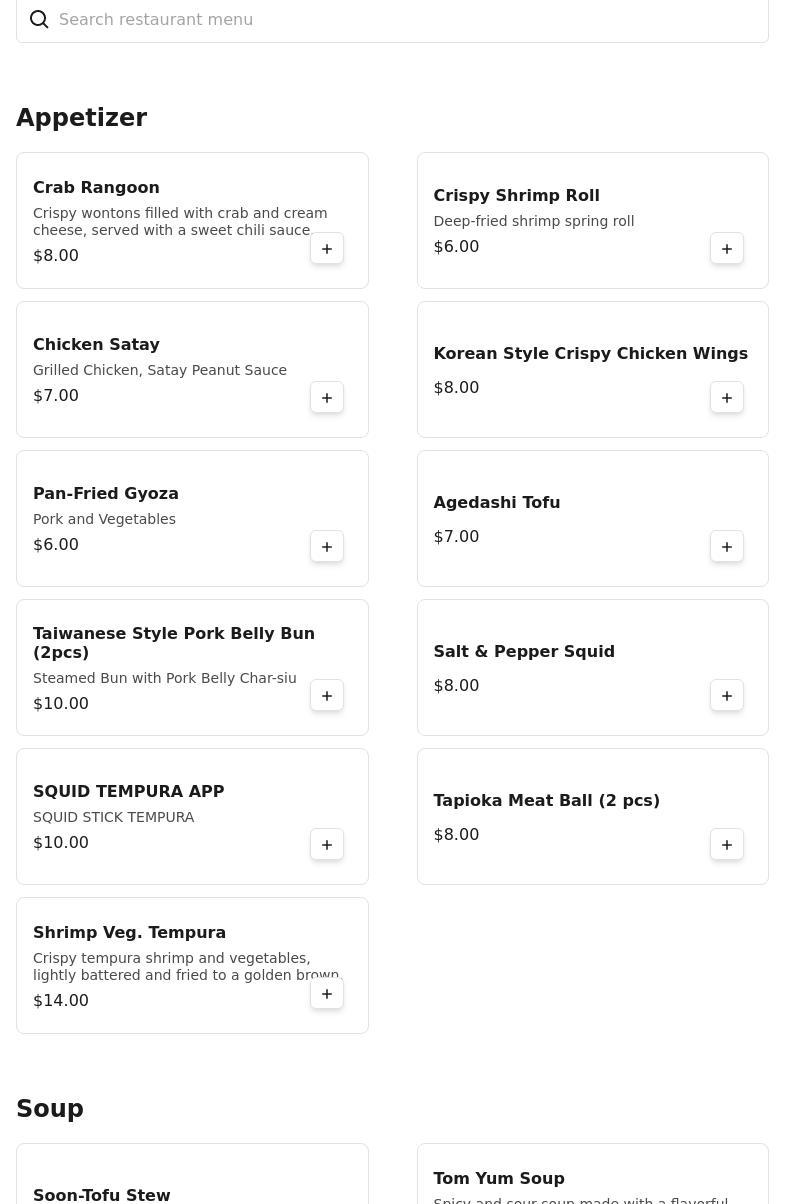Add Shrimp Veg. Tempura to the cart

(327, 994)
